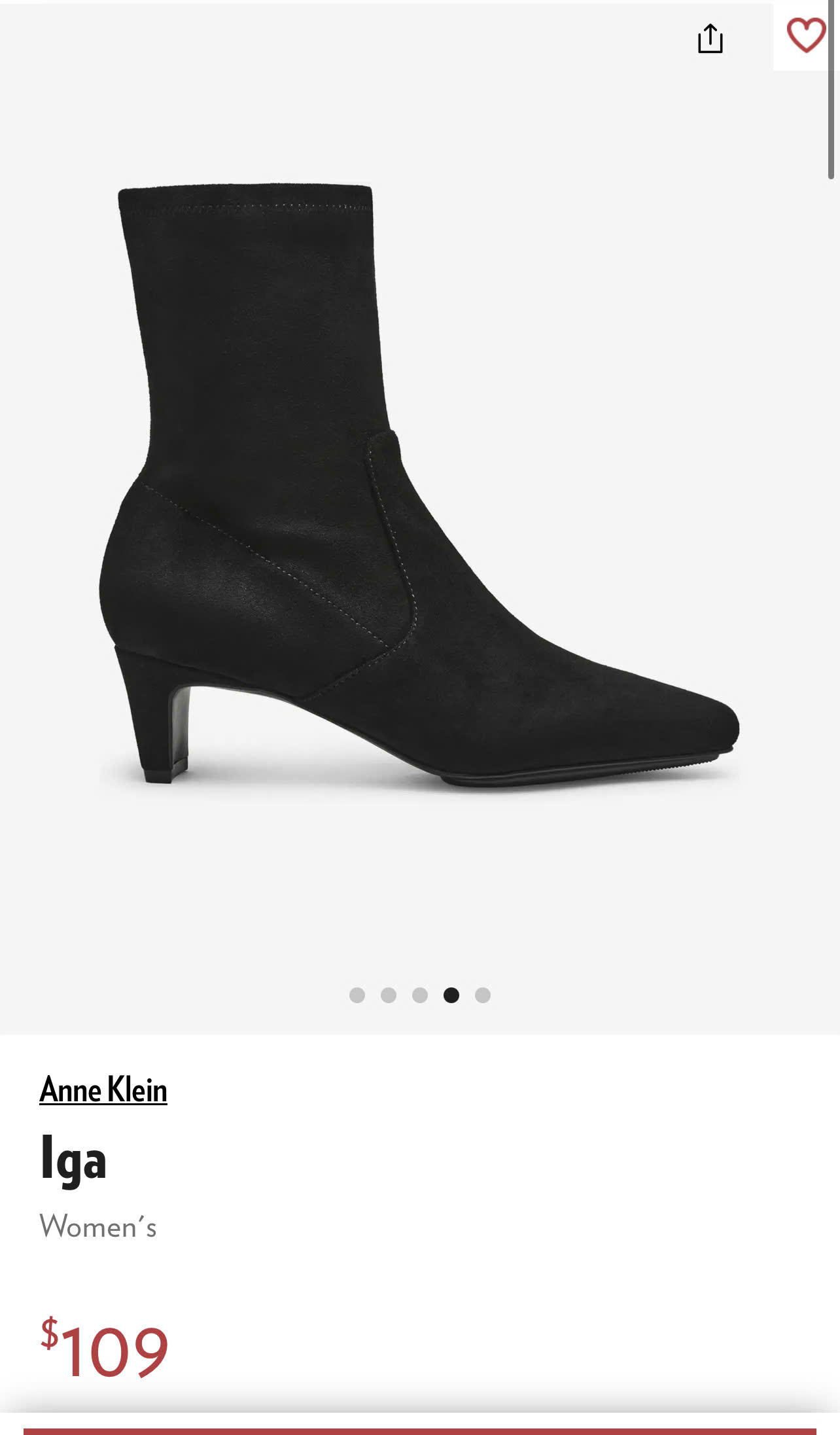Viewport: 840px width, 1435px height.
Task: Unfavorite the Iga boot via heart icon
Action: [807, 36]
